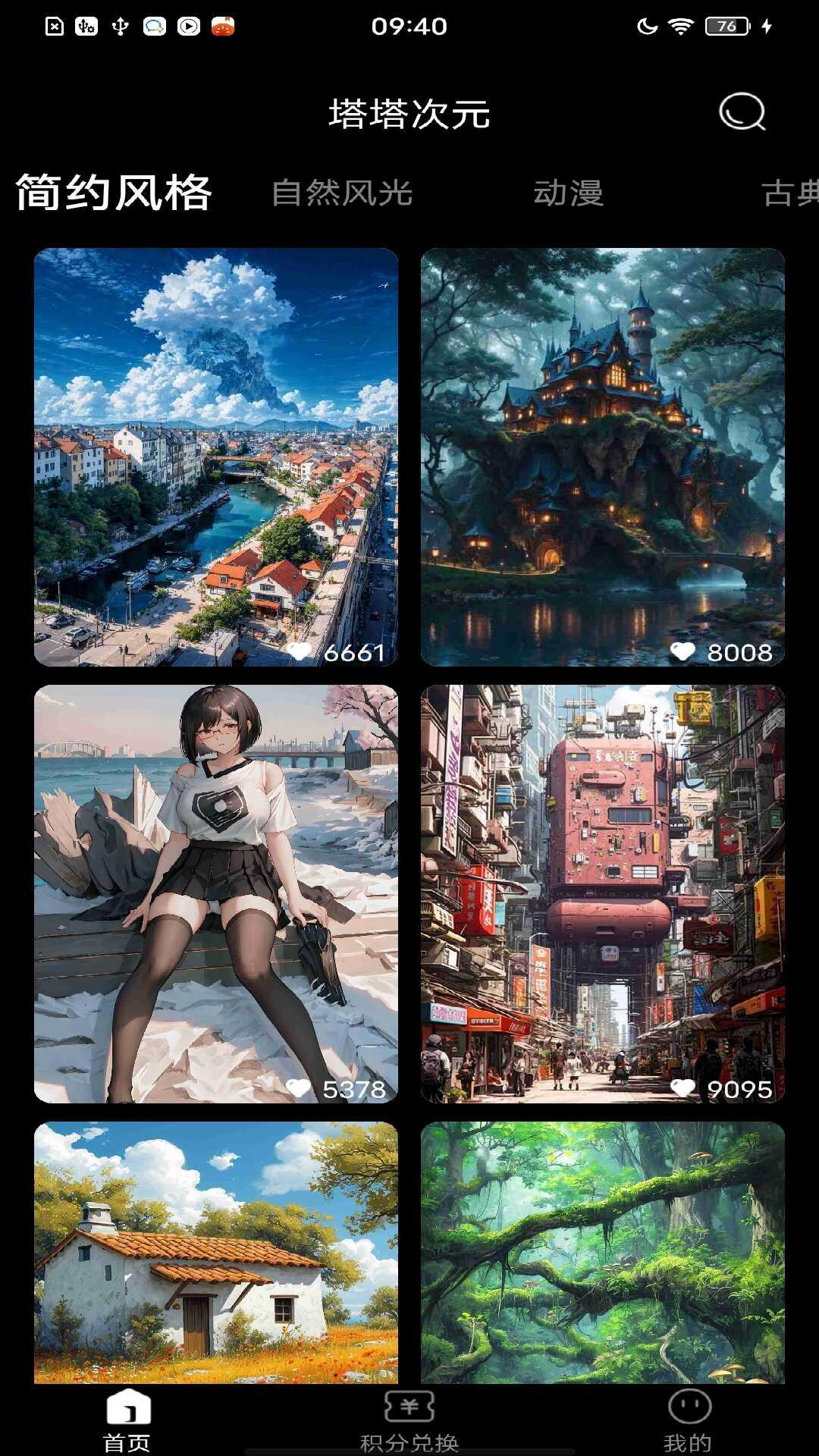This screenshot has height=1456, width=819.
Task: Switch to the 积分兑换 tab
Action: (409, 1420)
